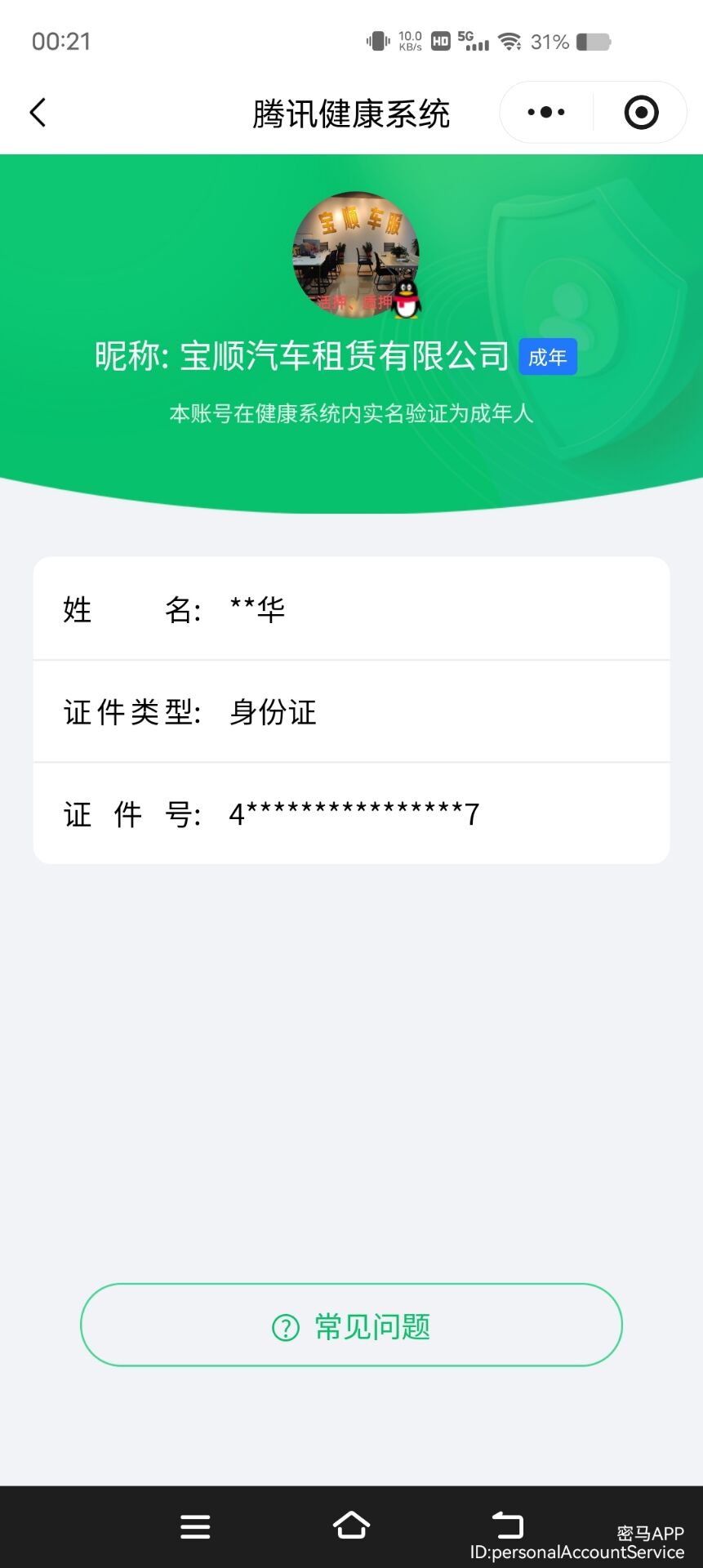Open the mini-program more options menu
This screenshot has height=1568, width=703.
(545, 112)
